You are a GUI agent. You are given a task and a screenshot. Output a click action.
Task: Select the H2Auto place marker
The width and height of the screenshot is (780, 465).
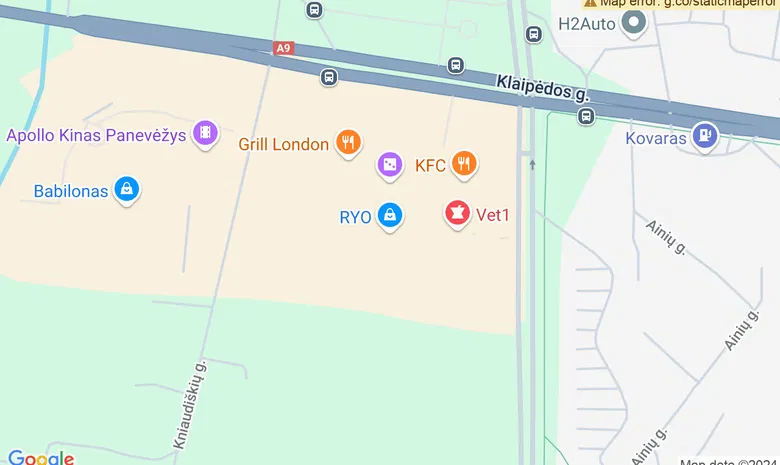point(633,21)
